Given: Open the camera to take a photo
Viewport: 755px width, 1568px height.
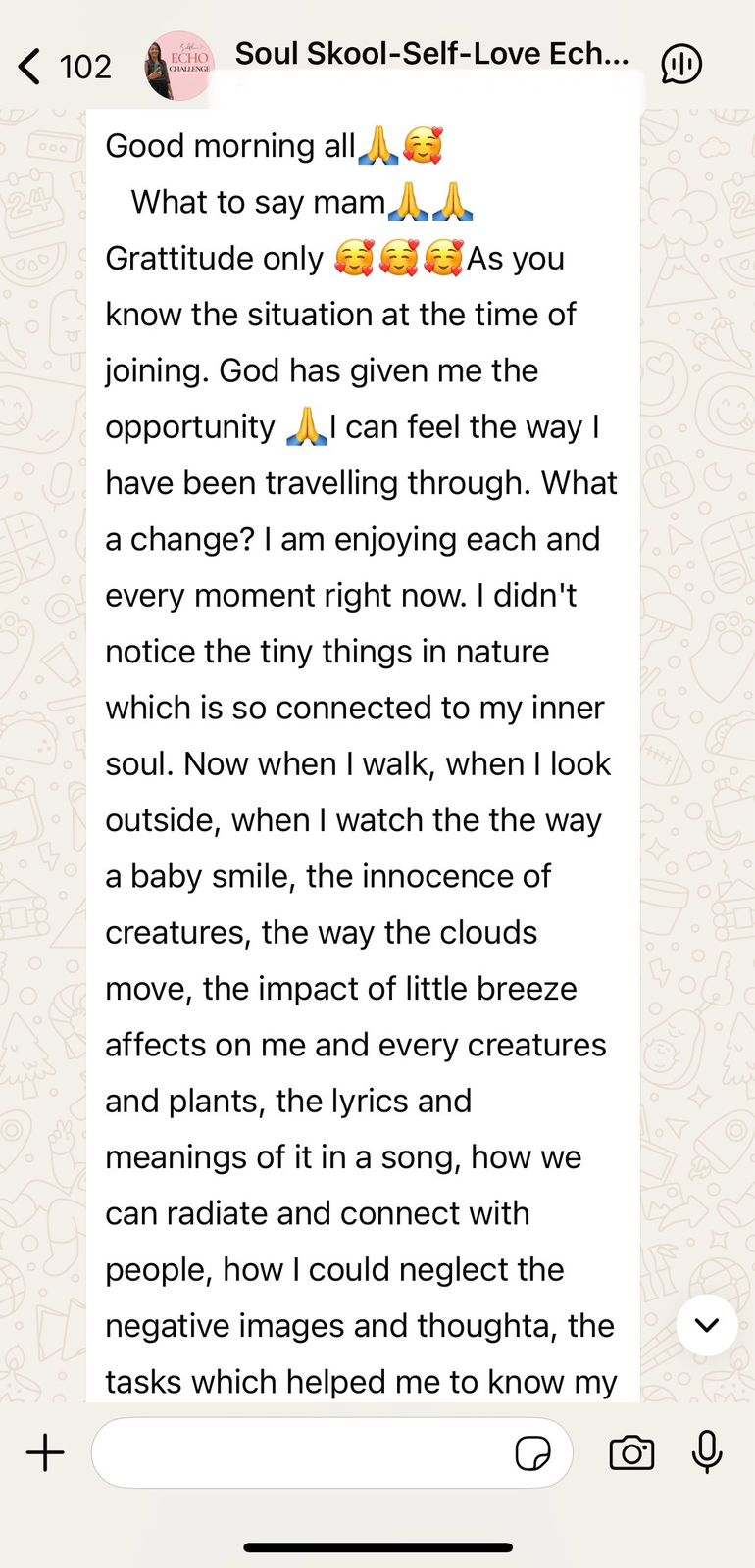Looking at the screenshot, I should pos(631,1452).
